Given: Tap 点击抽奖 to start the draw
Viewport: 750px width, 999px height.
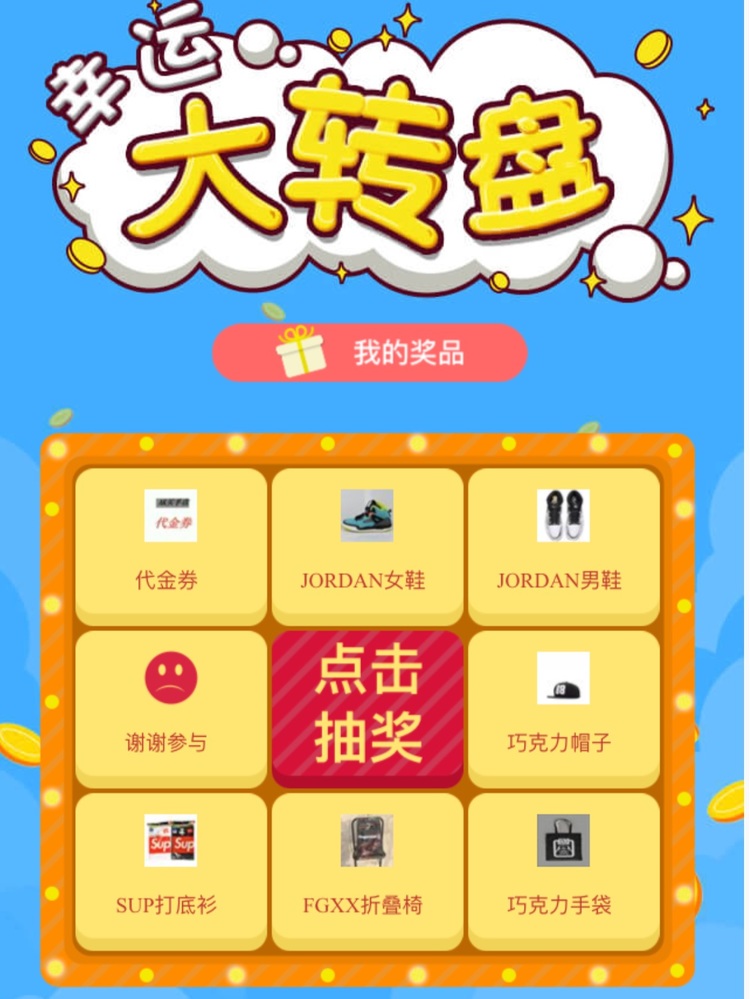Looking at the screenshot, I should 368,706.
